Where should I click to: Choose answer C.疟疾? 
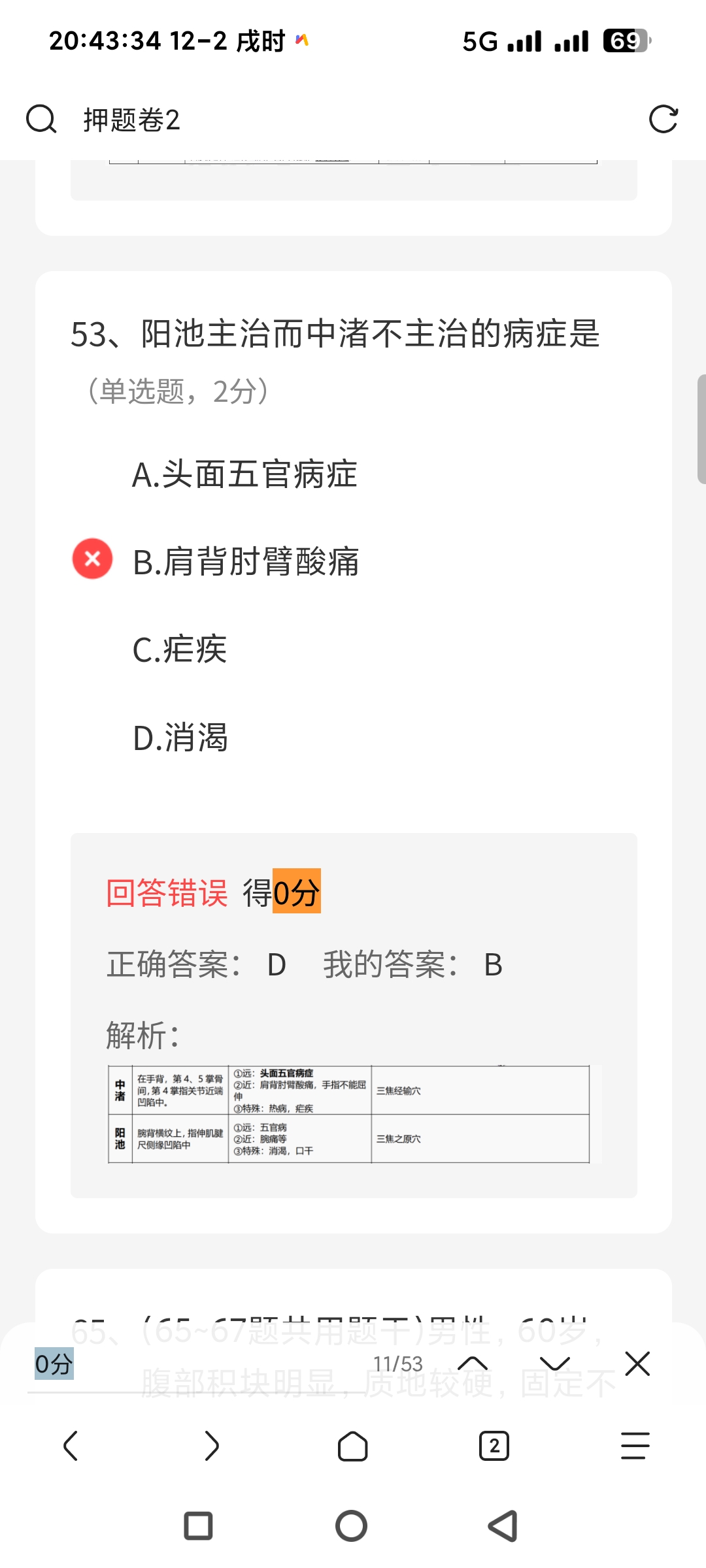tap(180, 649)
